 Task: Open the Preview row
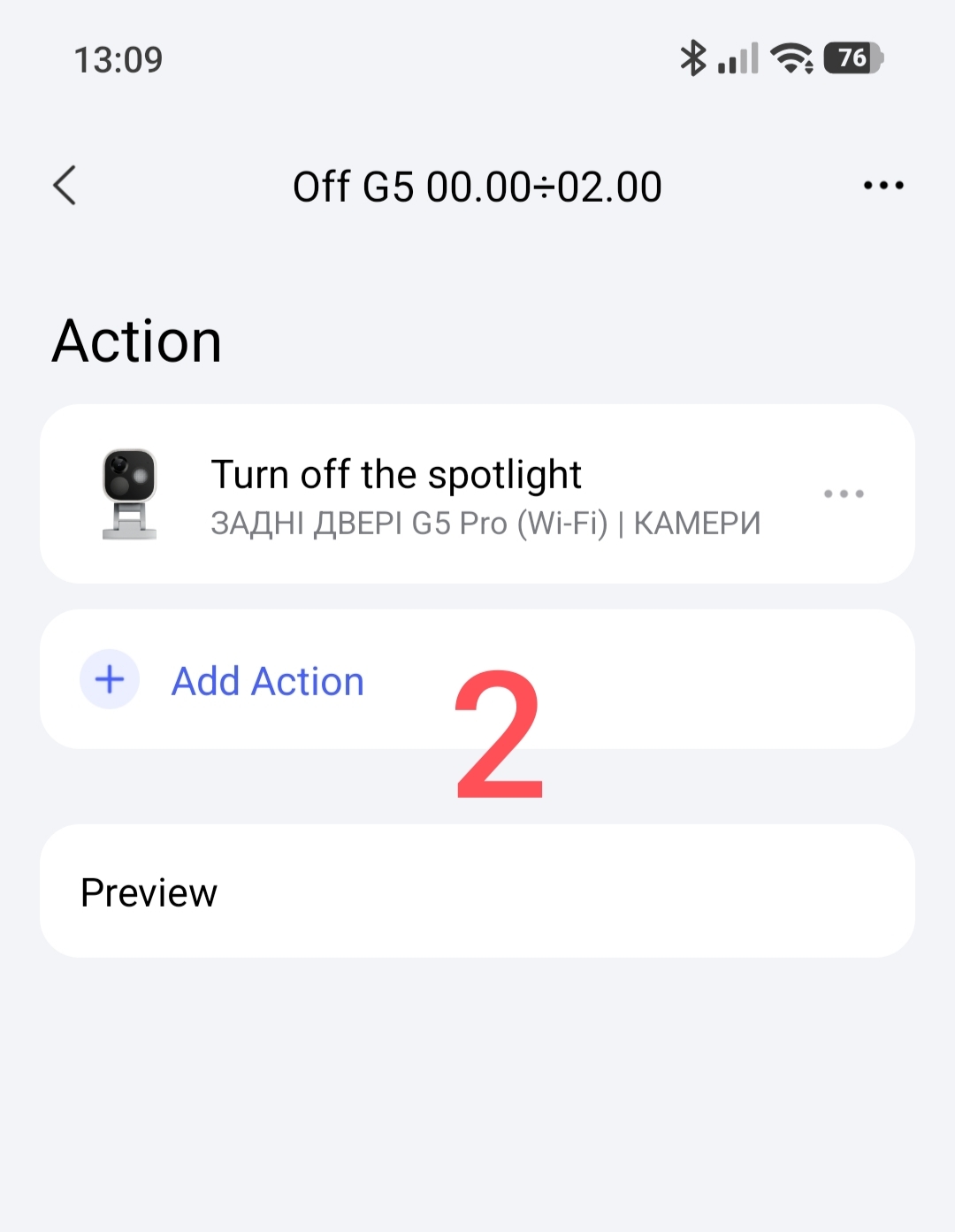coord(476,891)
